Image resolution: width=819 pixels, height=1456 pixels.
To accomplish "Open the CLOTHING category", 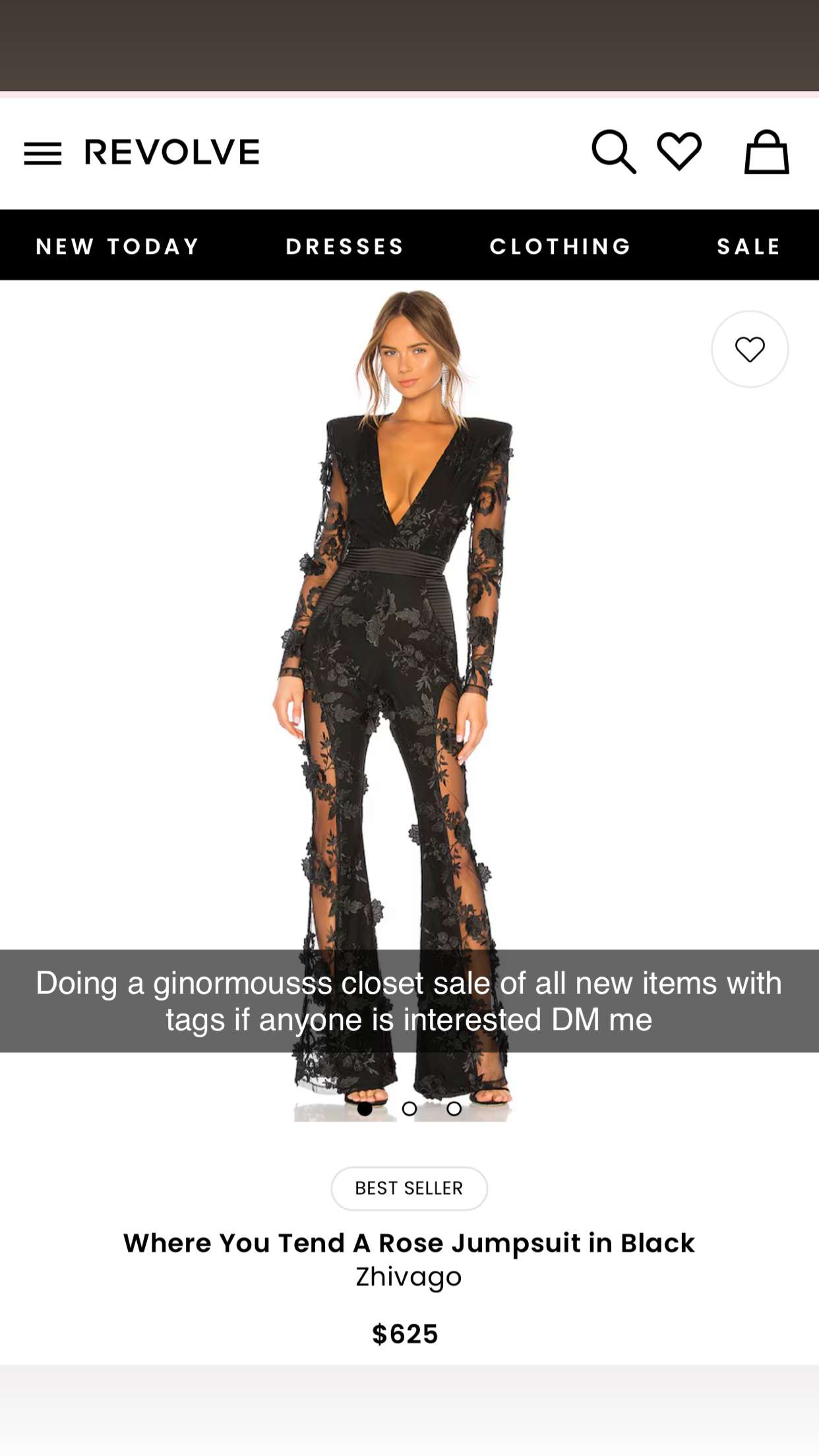I will tap(560, 246).
